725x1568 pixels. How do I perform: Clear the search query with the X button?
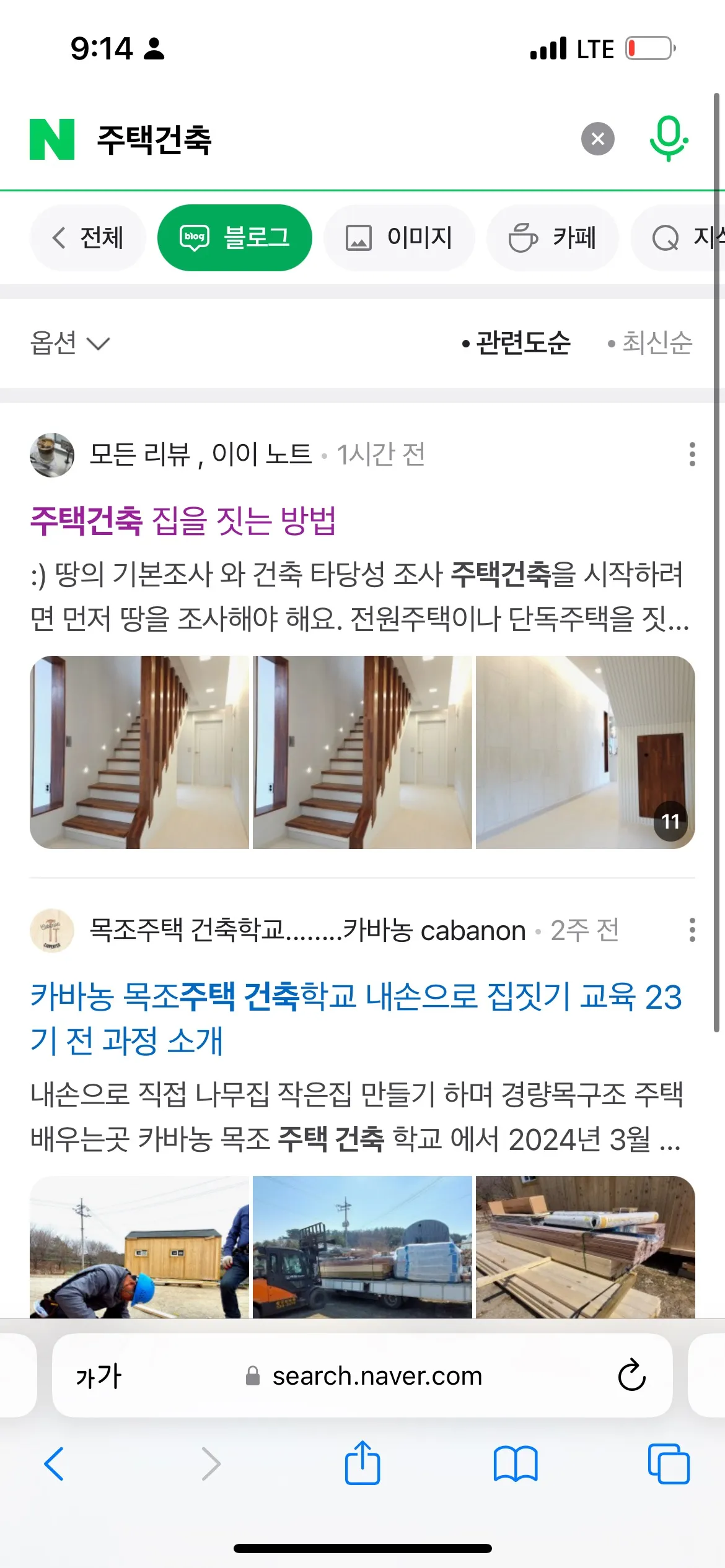[597, 138]
